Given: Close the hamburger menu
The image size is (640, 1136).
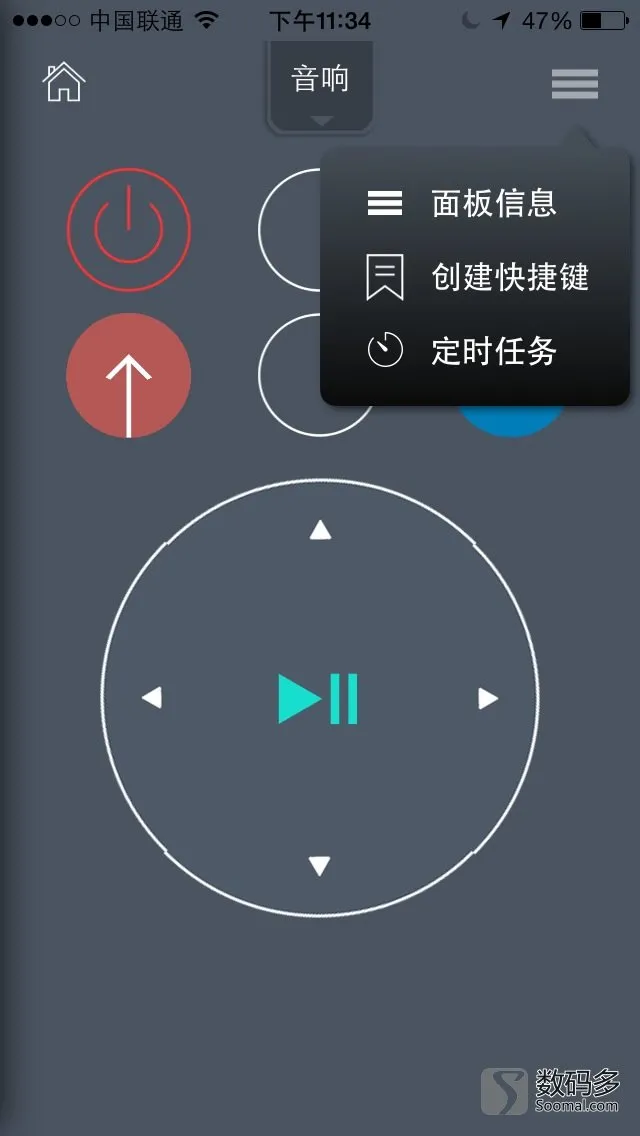Looking at the screenshot, I should coord(574,84).
